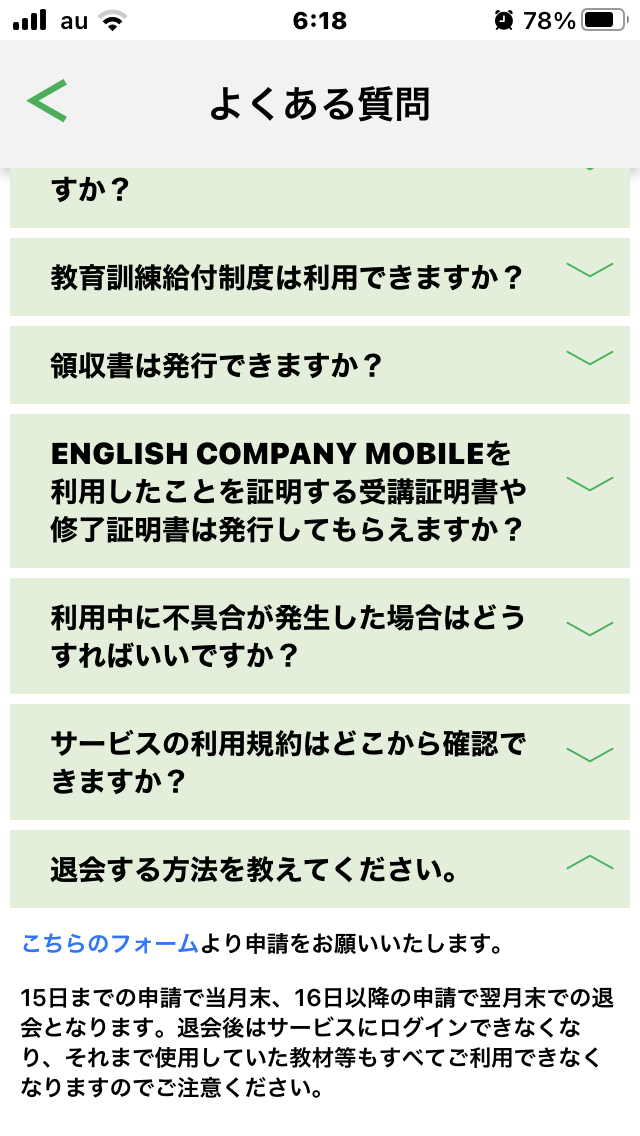
Task: Collapse the 退会する方法 answer
Action: pos(320,869)
